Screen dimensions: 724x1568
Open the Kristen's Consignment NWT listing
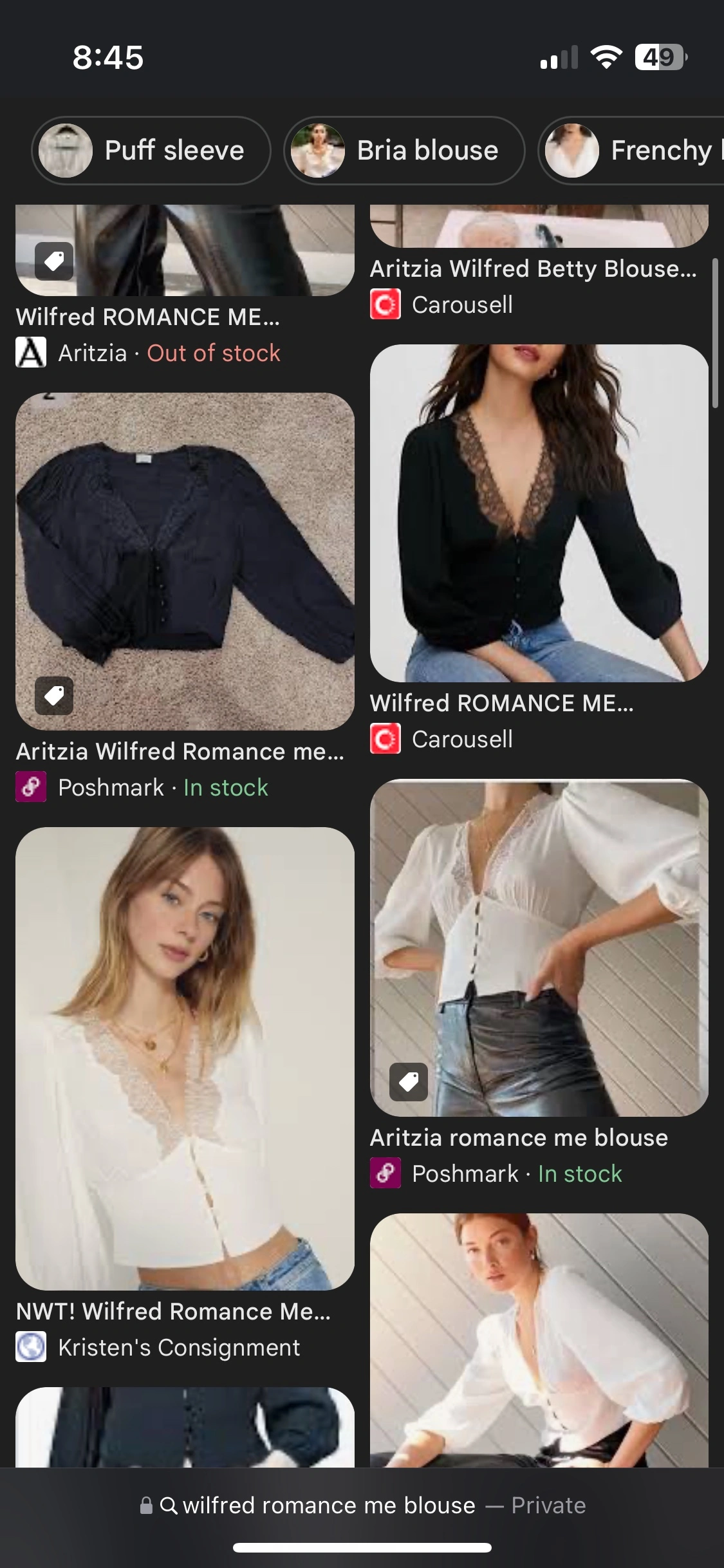click(x=185, y=1058)
